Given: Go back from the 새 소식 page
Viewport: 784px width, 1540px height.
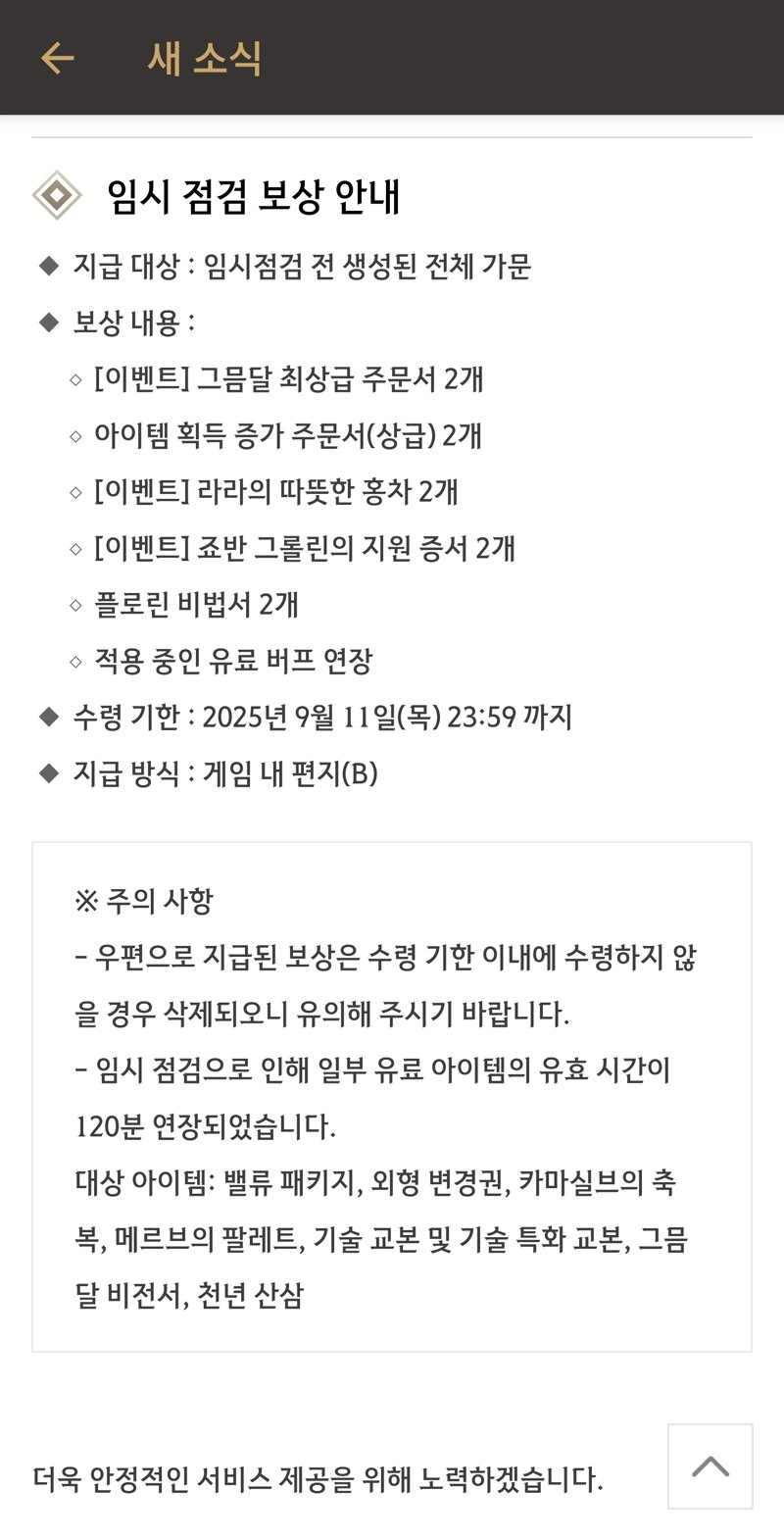Looking at the screenshot, I should coord(58,58).
